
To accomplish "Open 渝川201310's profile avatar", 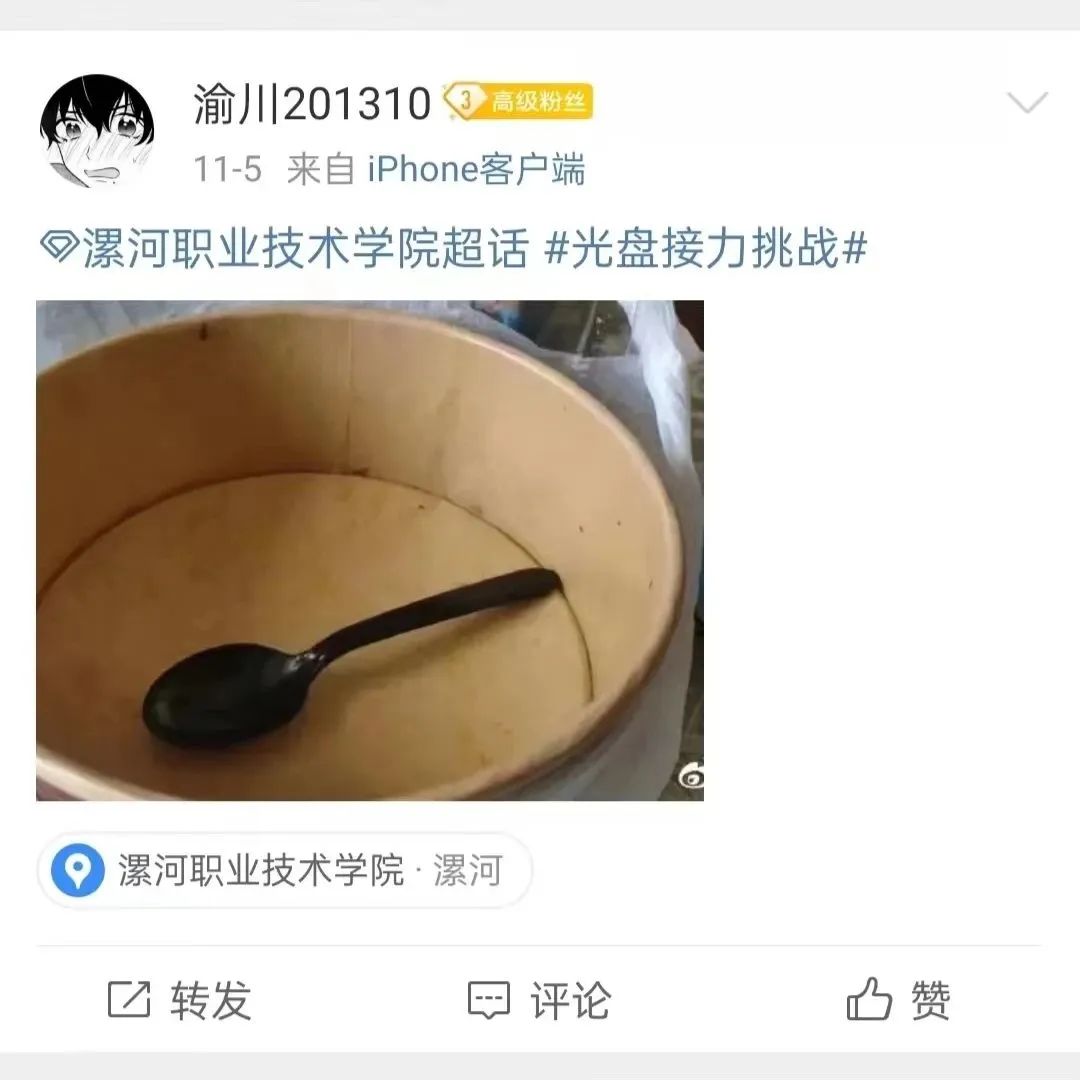I will click(x=97, y=130).
